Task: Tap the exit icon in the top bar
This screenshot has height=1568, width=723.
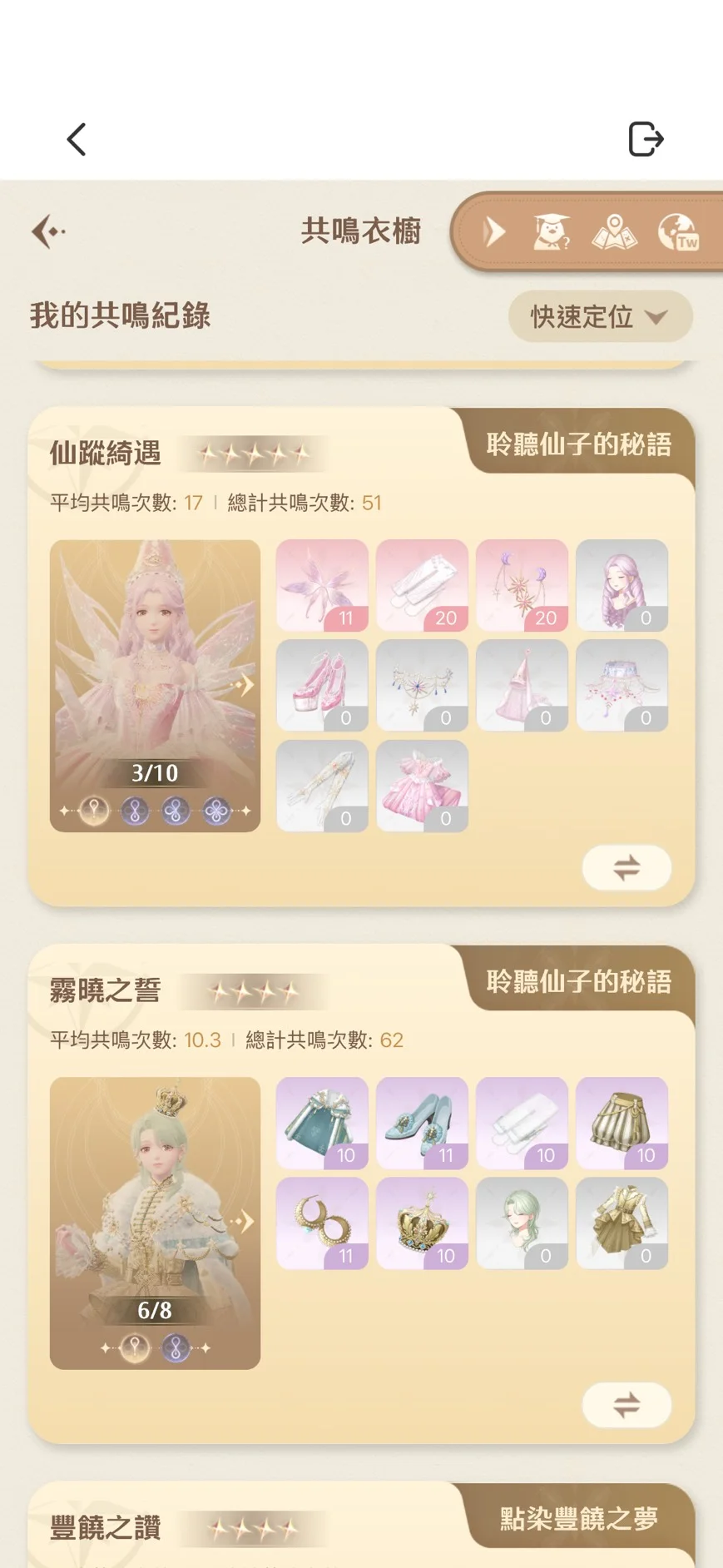Action: pyautogui.click(x=646, y=139)
